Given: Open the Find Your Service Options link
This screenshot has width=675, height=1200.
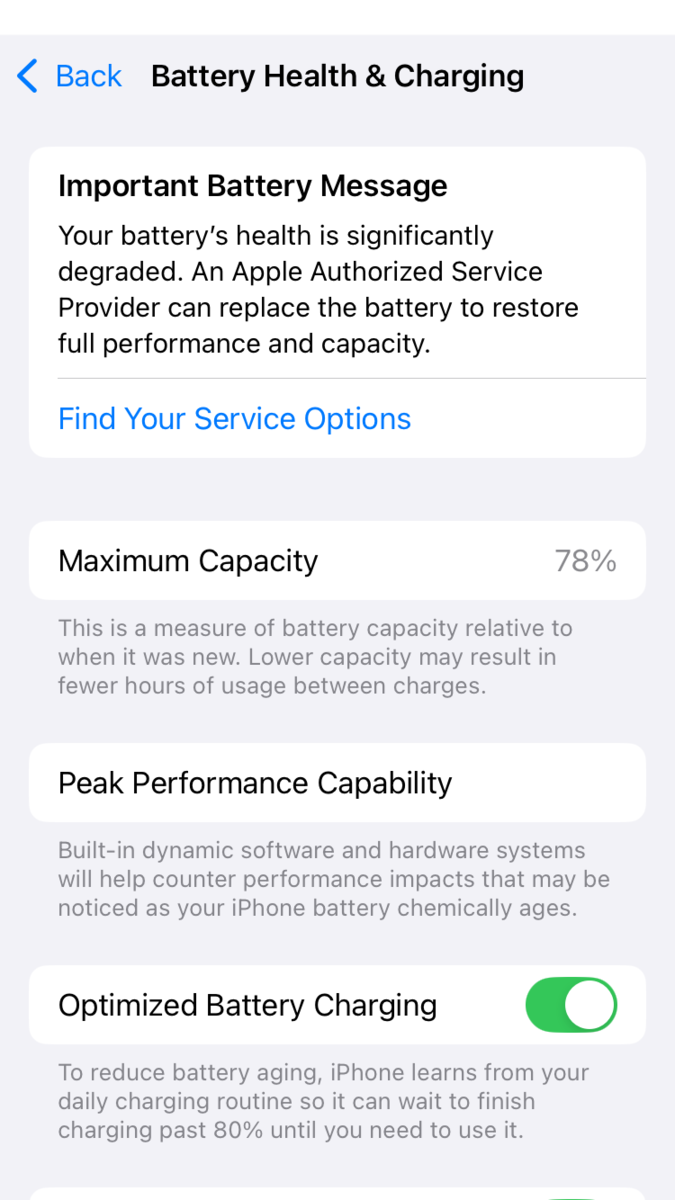Looking at the screenshot, I should 234,418.
